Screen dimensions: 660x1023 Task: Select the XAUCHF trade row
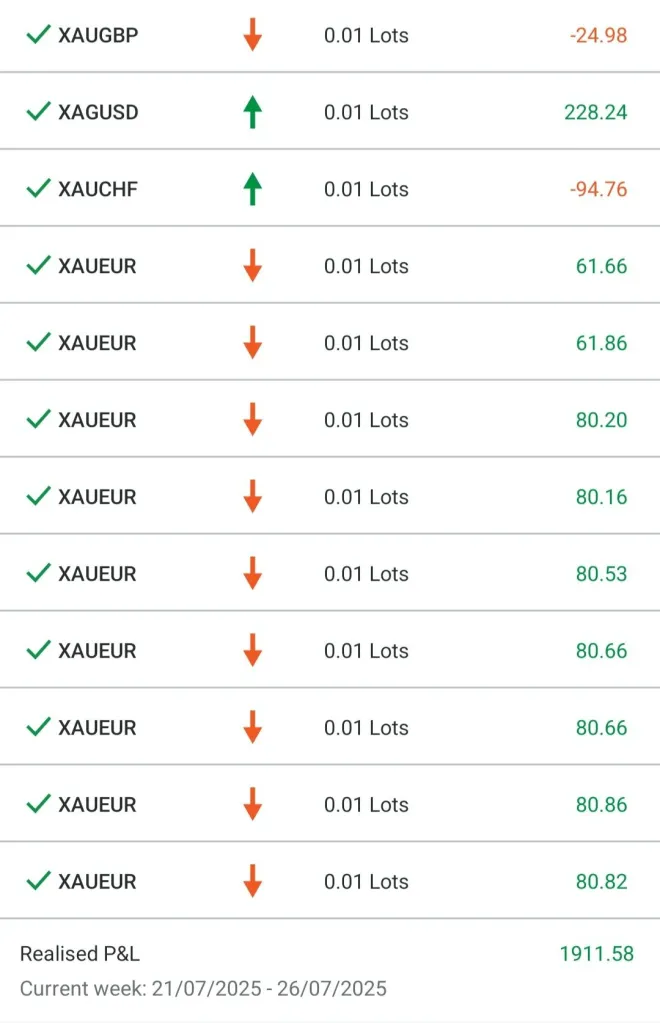tap(330, 189)
